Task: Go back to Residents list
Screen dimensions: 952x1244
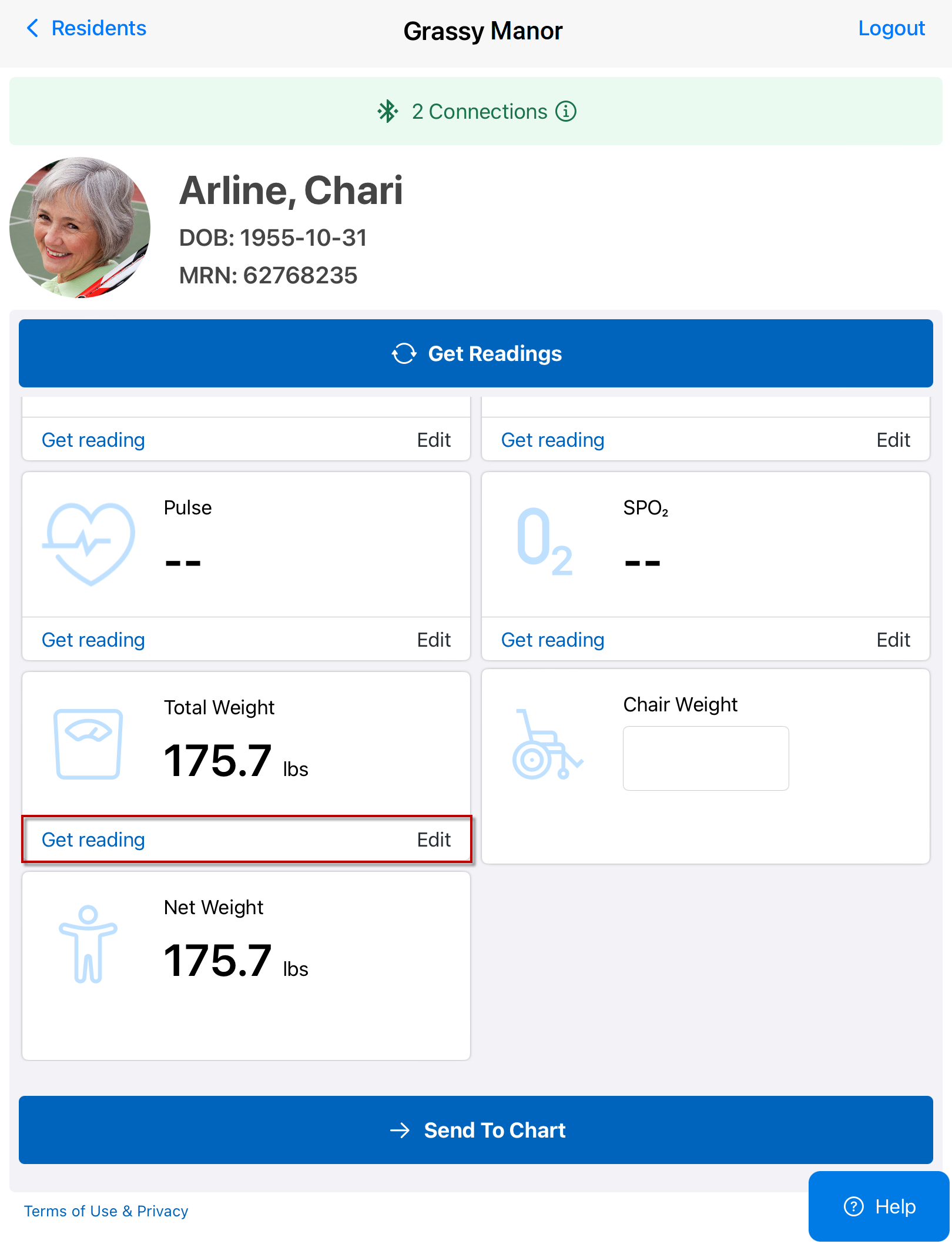Action: (x=87, y=28)
